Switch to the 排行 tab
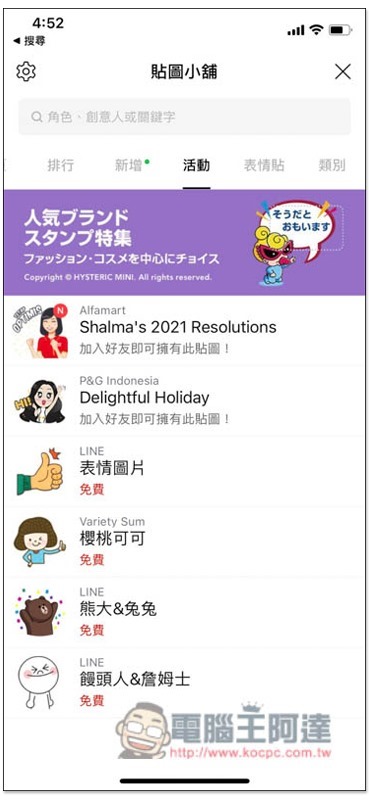Viewport: 369px width, 800px height. click(61, 165)
